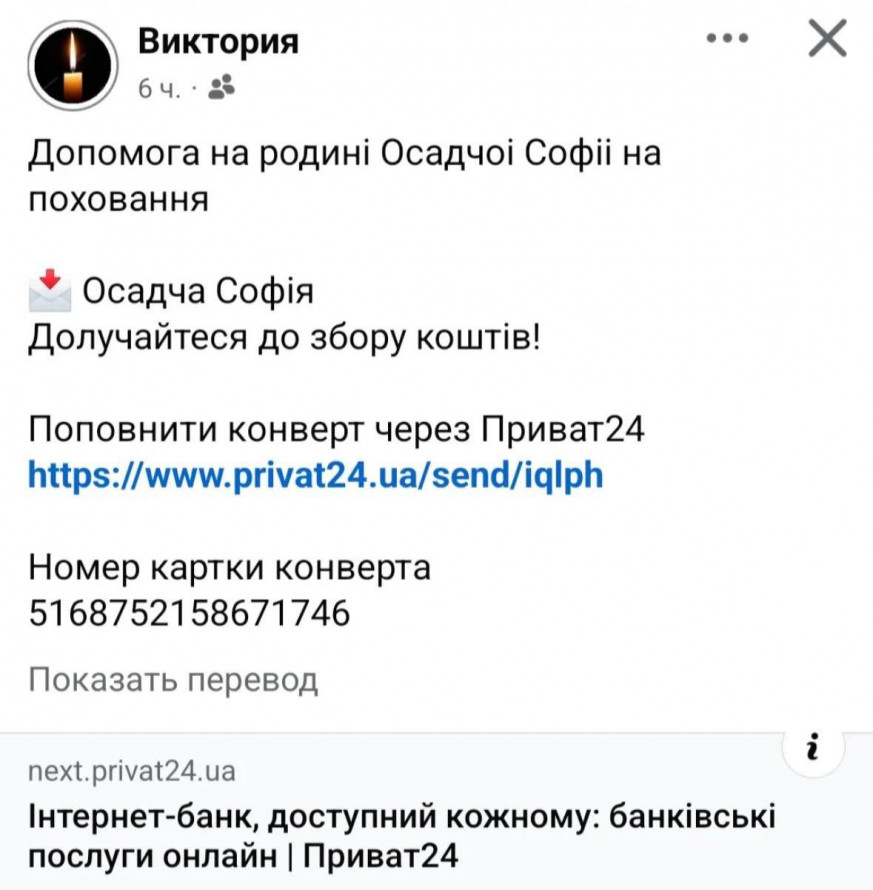This screenshot has height=890, width=873.
Task: Open the privat24.ua/send/iqlph link
Action: pos(315,474)
